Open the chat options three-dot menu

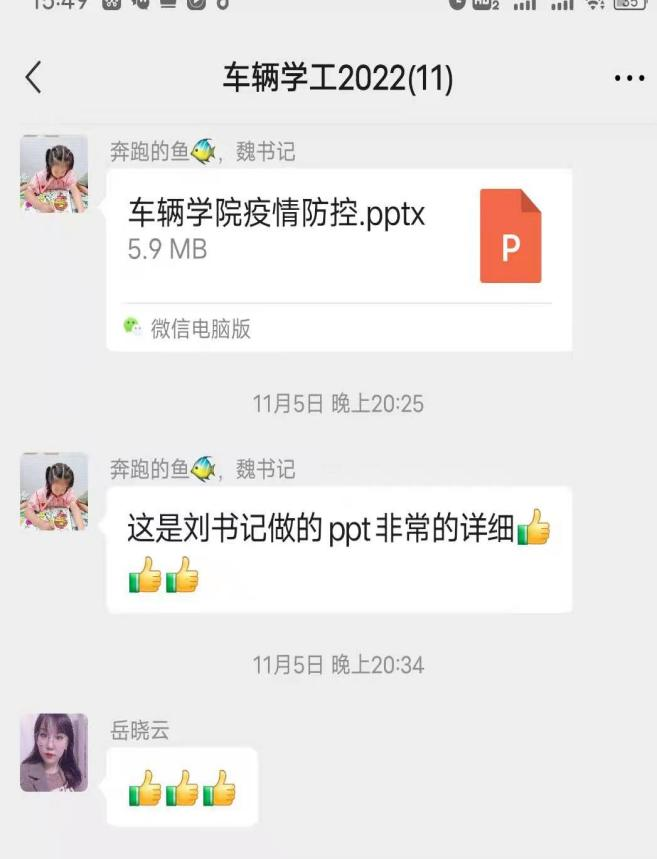629,79
